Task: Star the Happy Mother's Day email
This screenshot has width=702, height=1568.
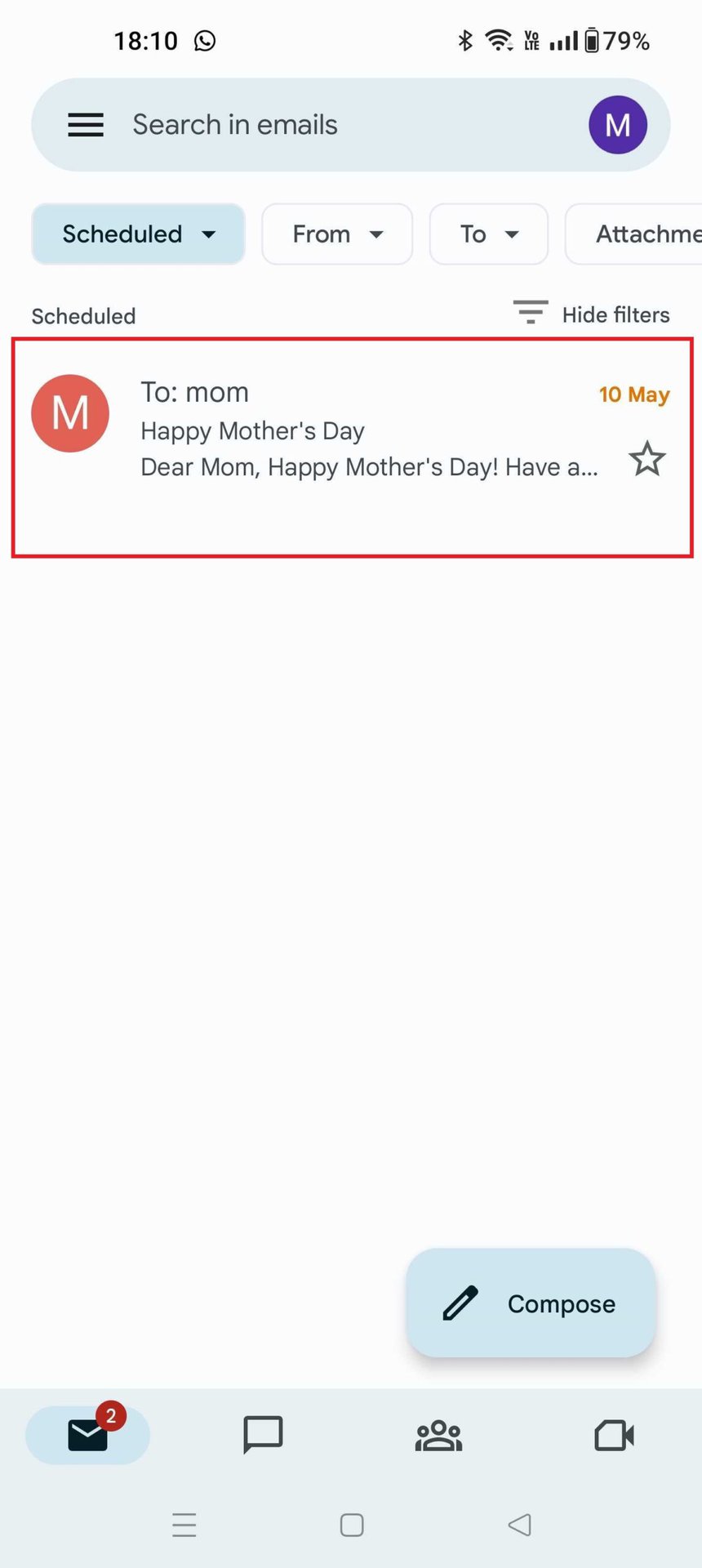Action: [647, 459]
